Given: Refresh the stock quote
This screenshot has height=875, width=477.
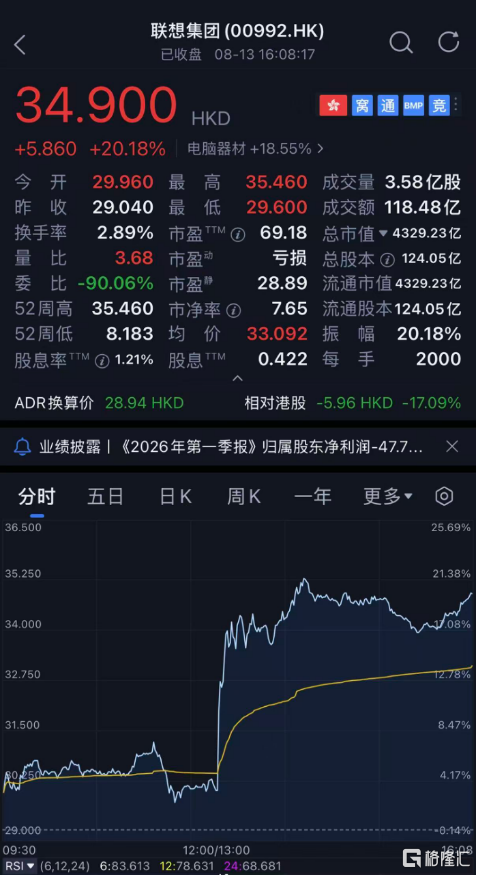Looking at the screenshot, I should click(x=449, y=42).
